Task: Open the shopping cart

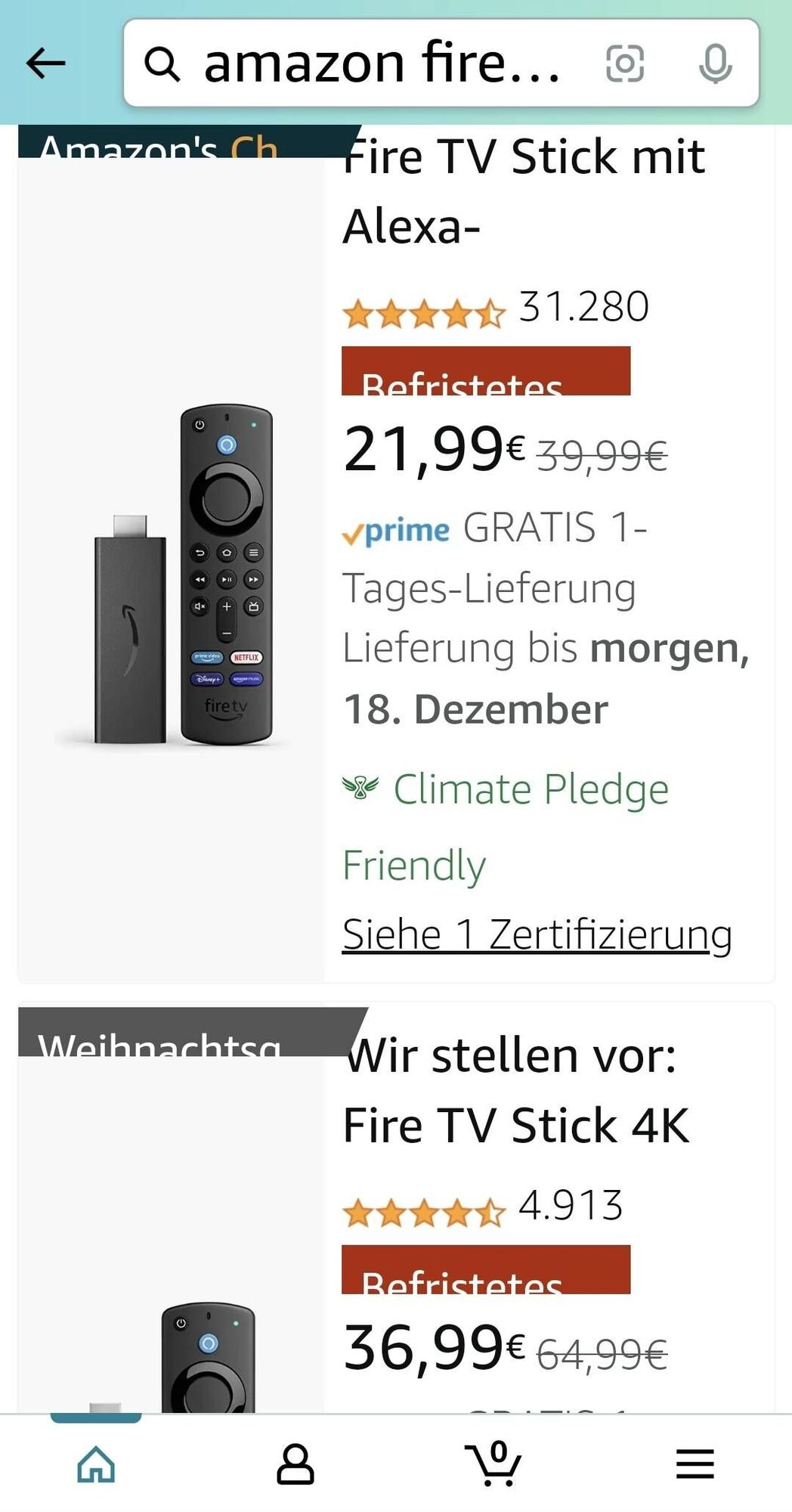Action: click(x=493, y=1464)
